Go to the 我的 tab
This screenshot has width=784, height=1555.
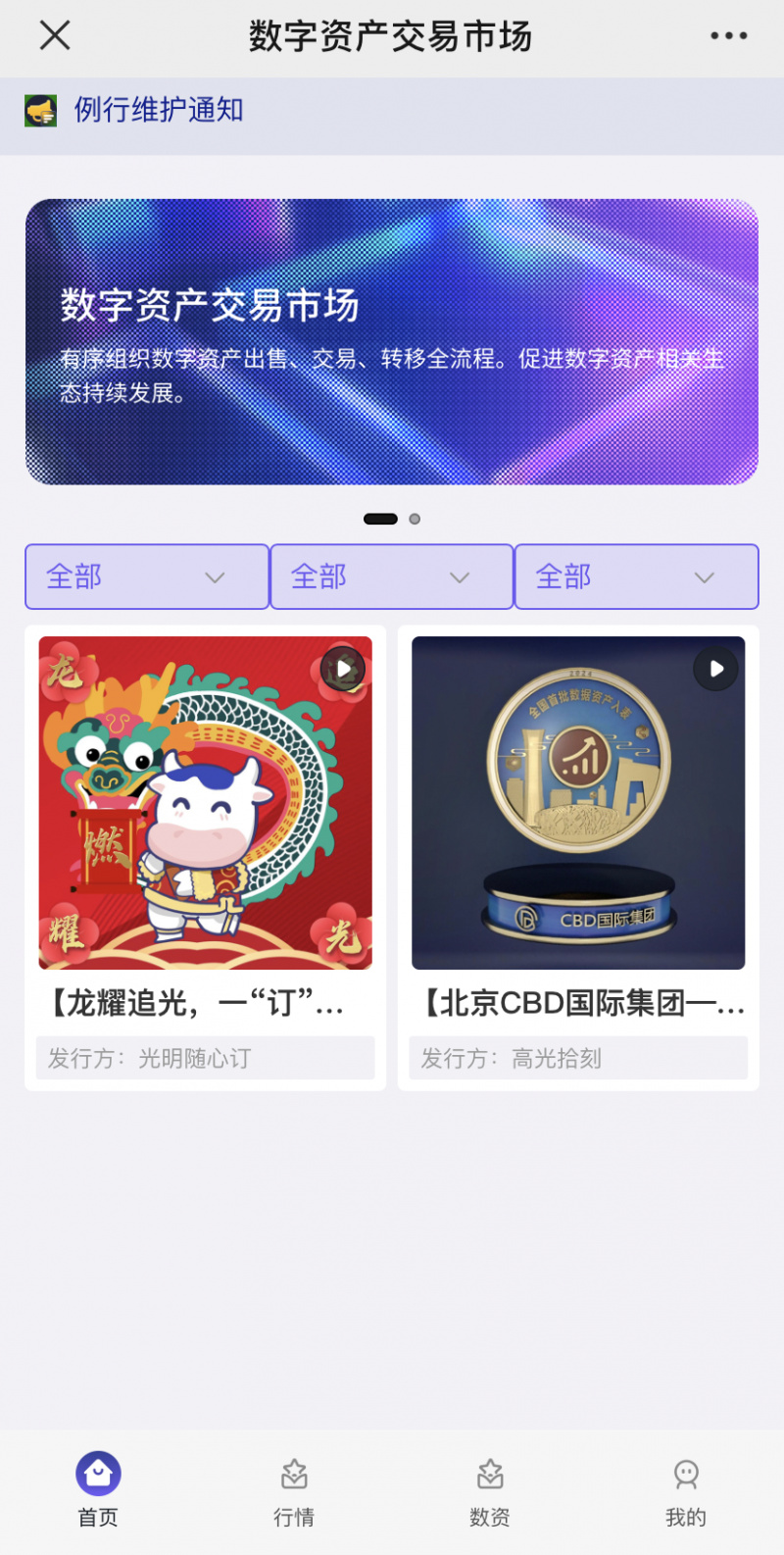click(x=686, y=1492)
